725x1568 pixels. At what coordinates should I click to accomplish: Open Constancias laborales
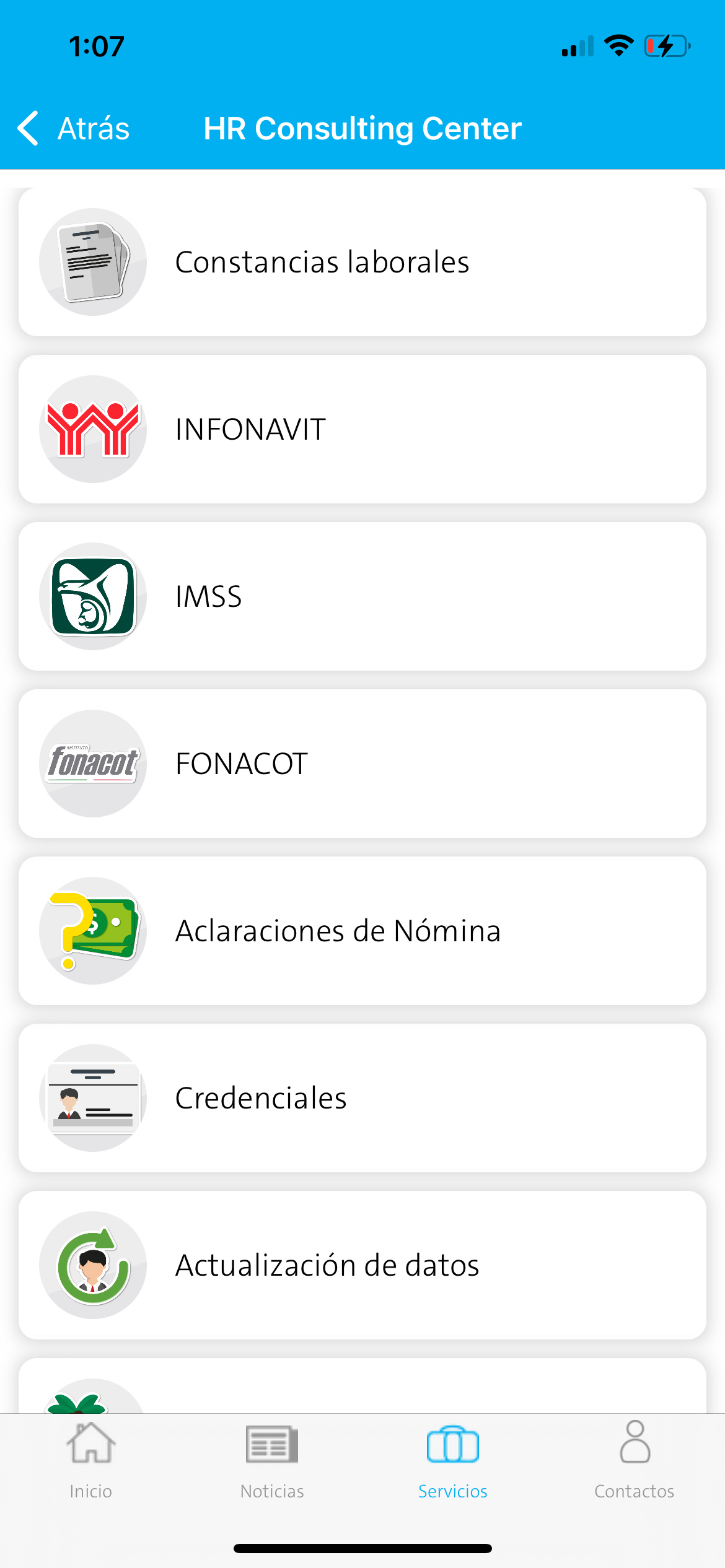tap(362, 262)
